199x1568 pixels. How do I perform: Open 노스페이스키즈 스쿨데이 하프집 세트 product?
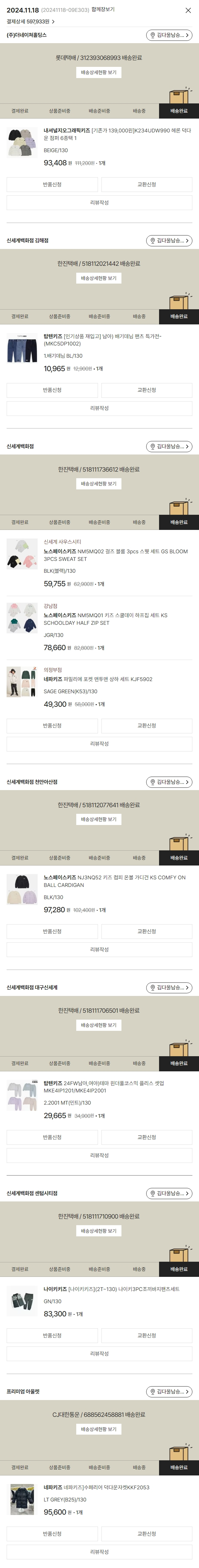[105, 619]
